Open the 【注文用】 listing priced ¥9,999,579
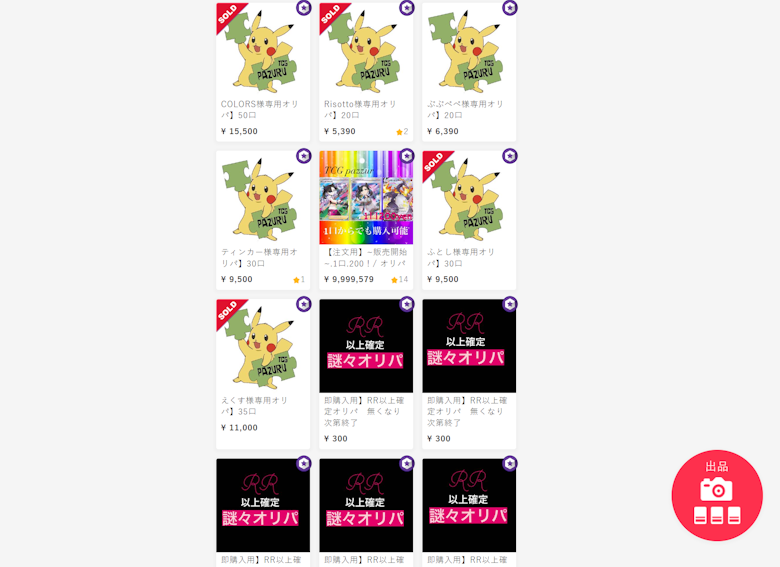 pos(366,198)
